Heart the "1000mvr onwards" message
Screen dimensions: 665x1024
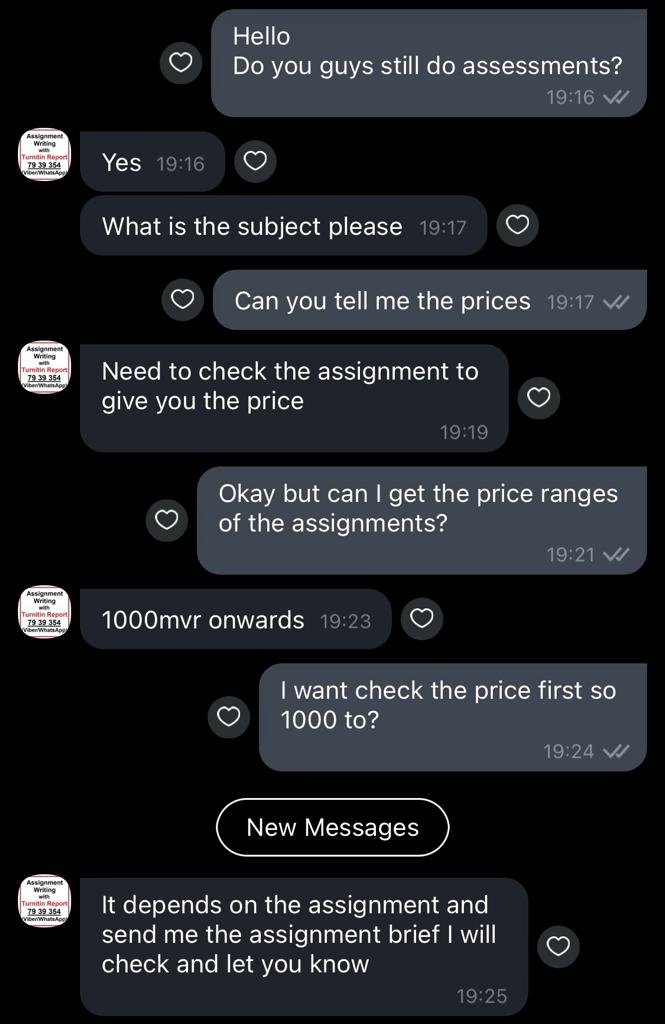point(422,619)
